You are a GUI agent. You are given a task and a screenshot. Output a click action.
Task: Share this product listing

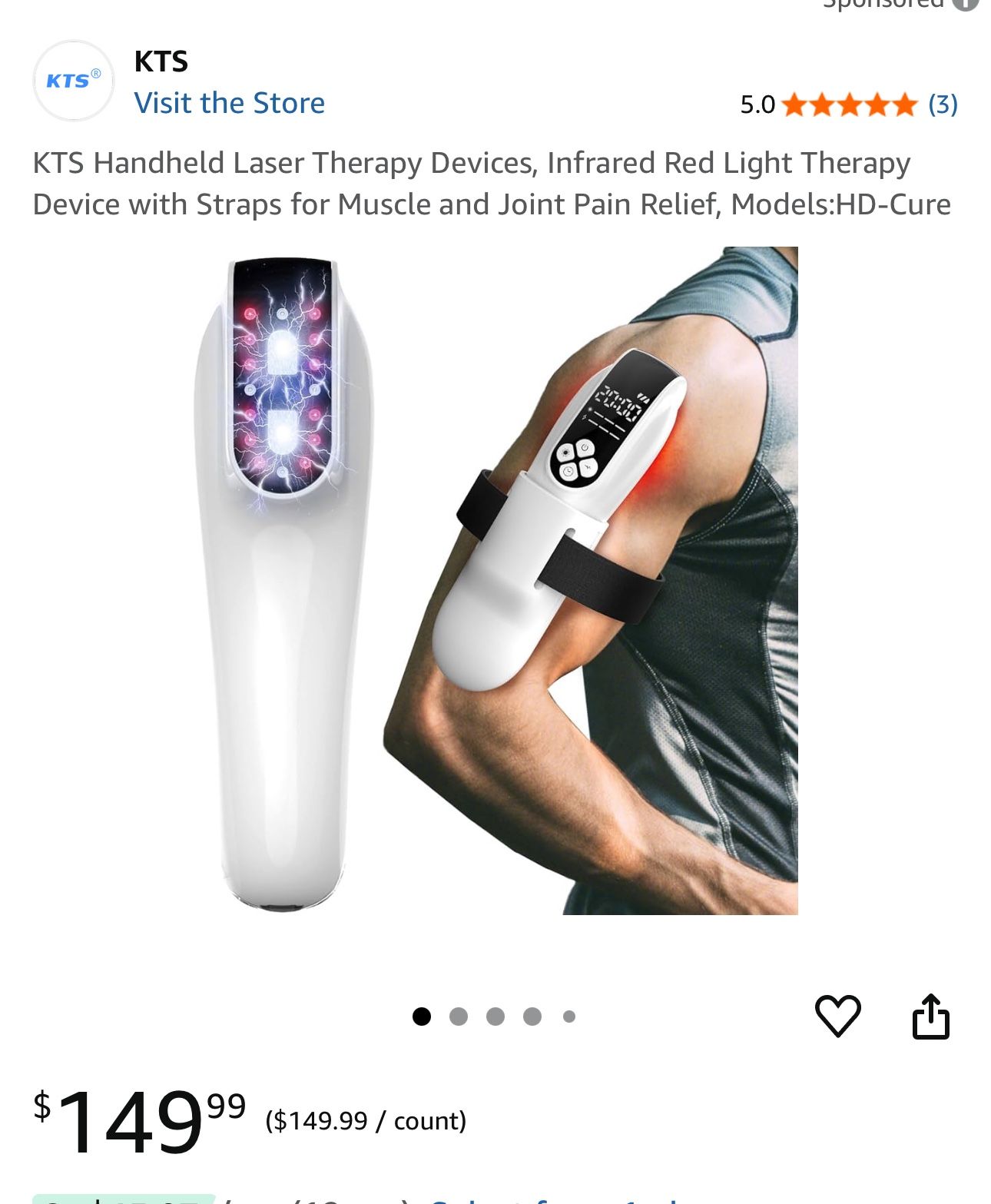(x=930, y=1017)
